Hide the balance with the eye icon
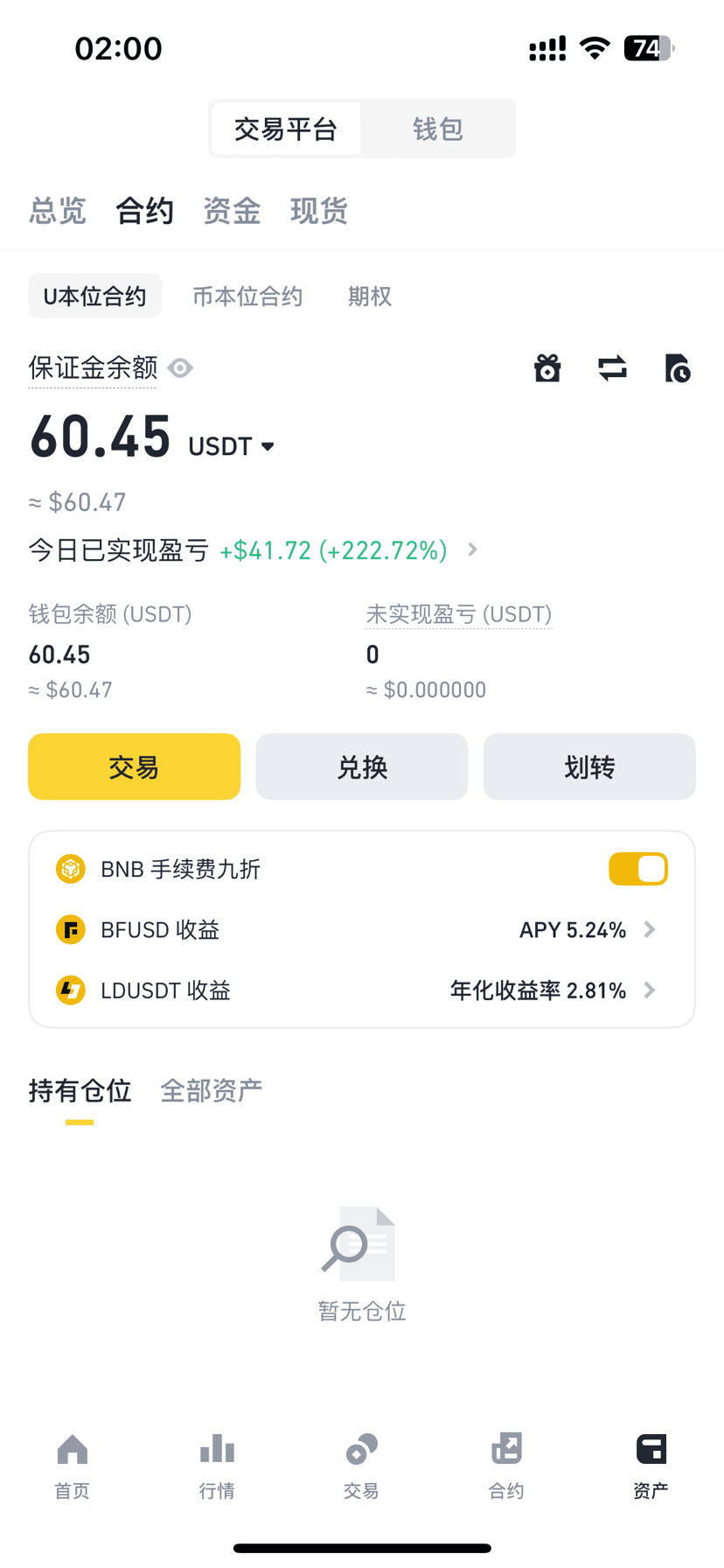This screenshot has height=1568, width=724. 181,368
